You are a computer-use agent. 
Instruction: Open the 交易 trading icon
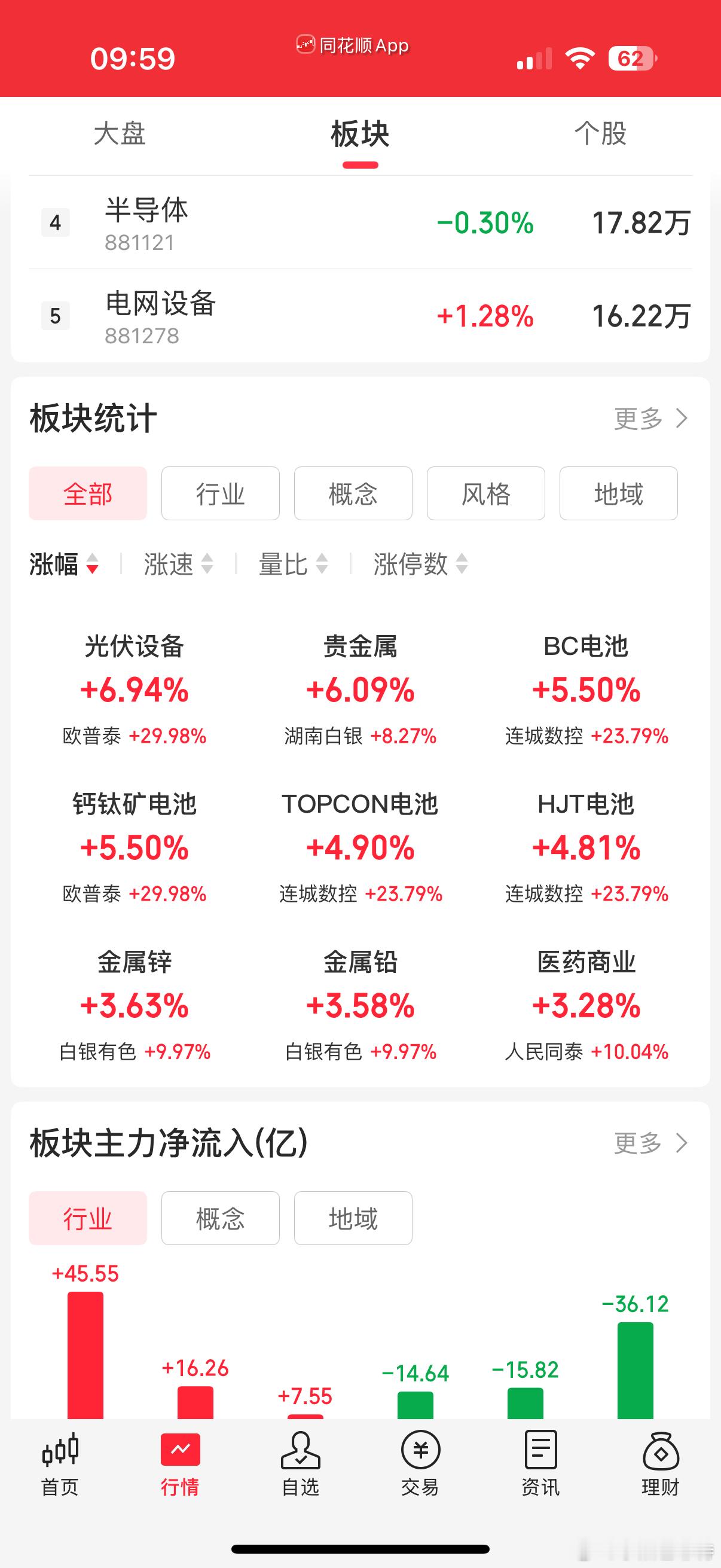[420, 1472]
